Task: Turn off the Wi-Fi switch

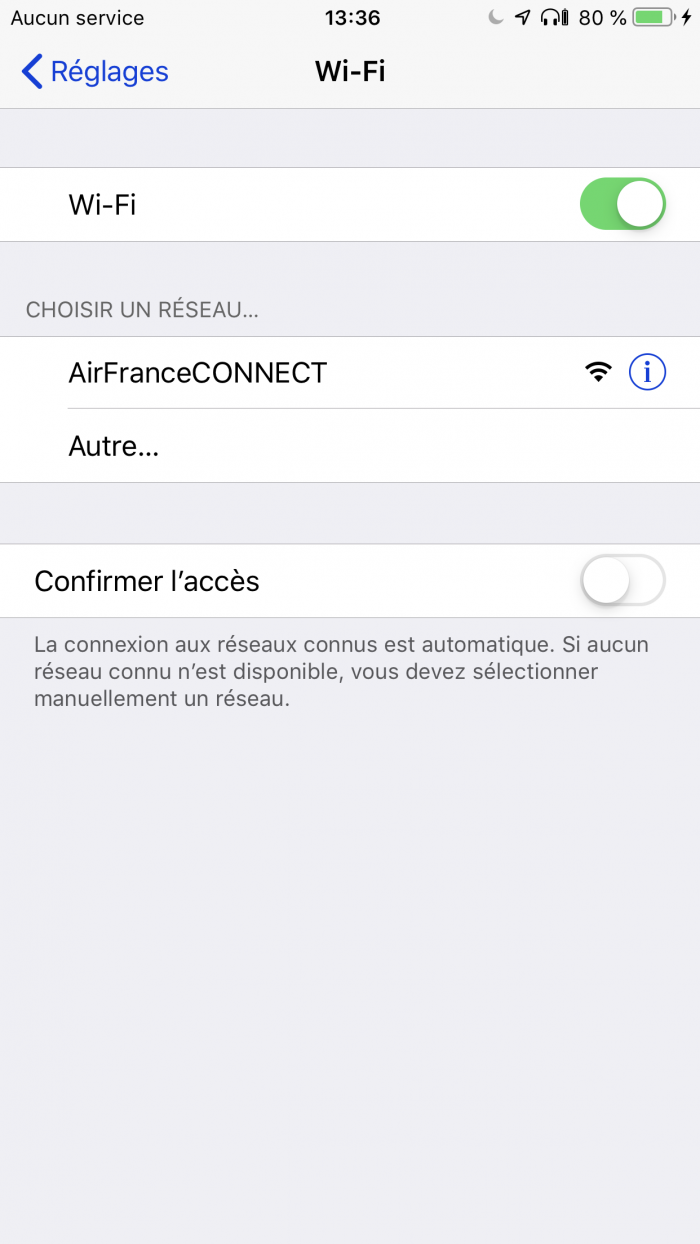Action: pyautogui.click(x=622, y=205)
